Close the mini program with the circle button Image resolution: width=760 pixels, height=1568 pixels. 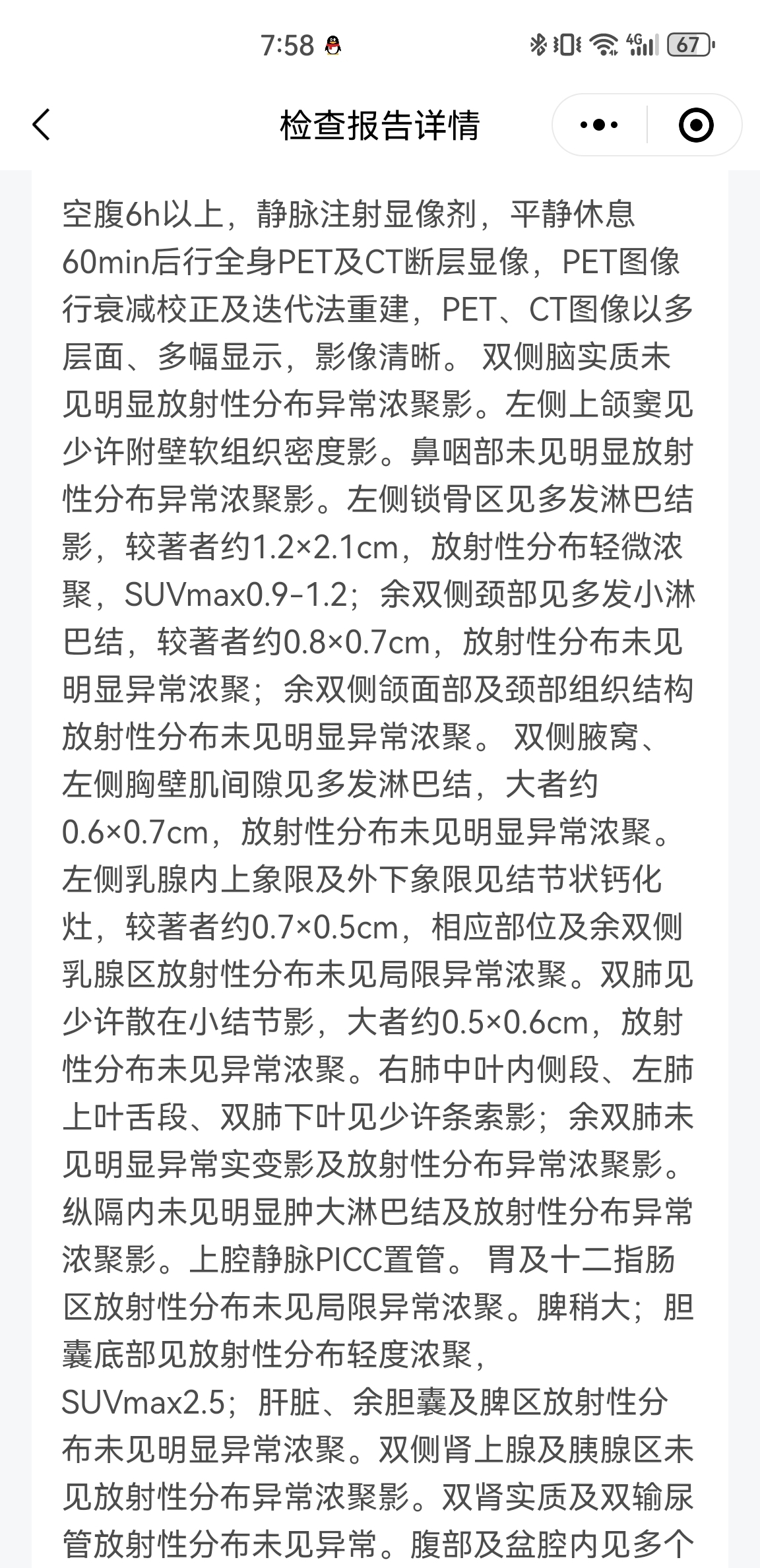pyautogui.click(x=696, y=125)
